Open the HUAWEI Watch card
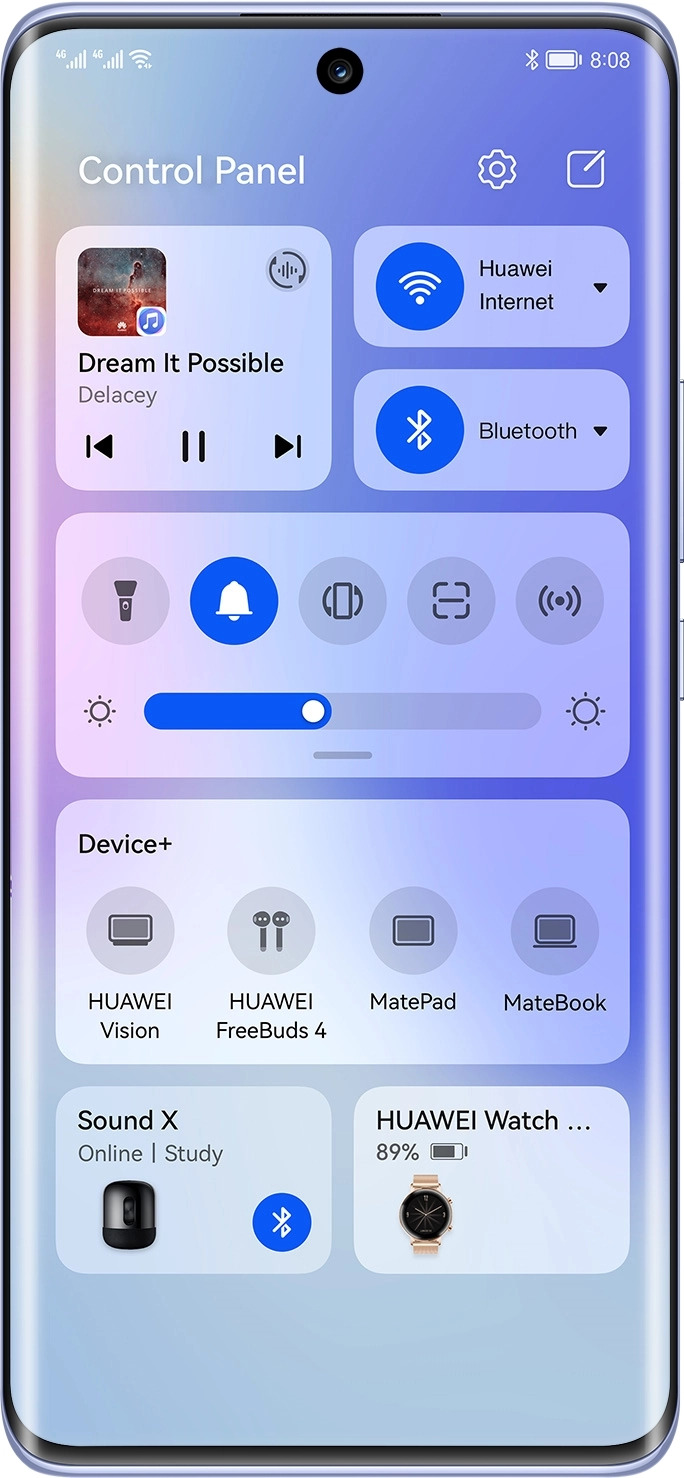This screenshot has height=1478, width=684. (x=492, y=1180)
